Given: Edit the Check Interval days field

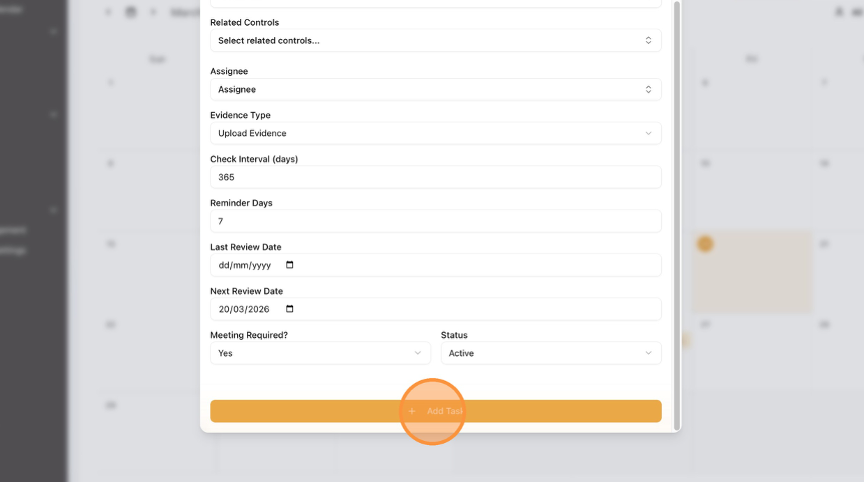Looking at the screenshot, I should [435, 177].
